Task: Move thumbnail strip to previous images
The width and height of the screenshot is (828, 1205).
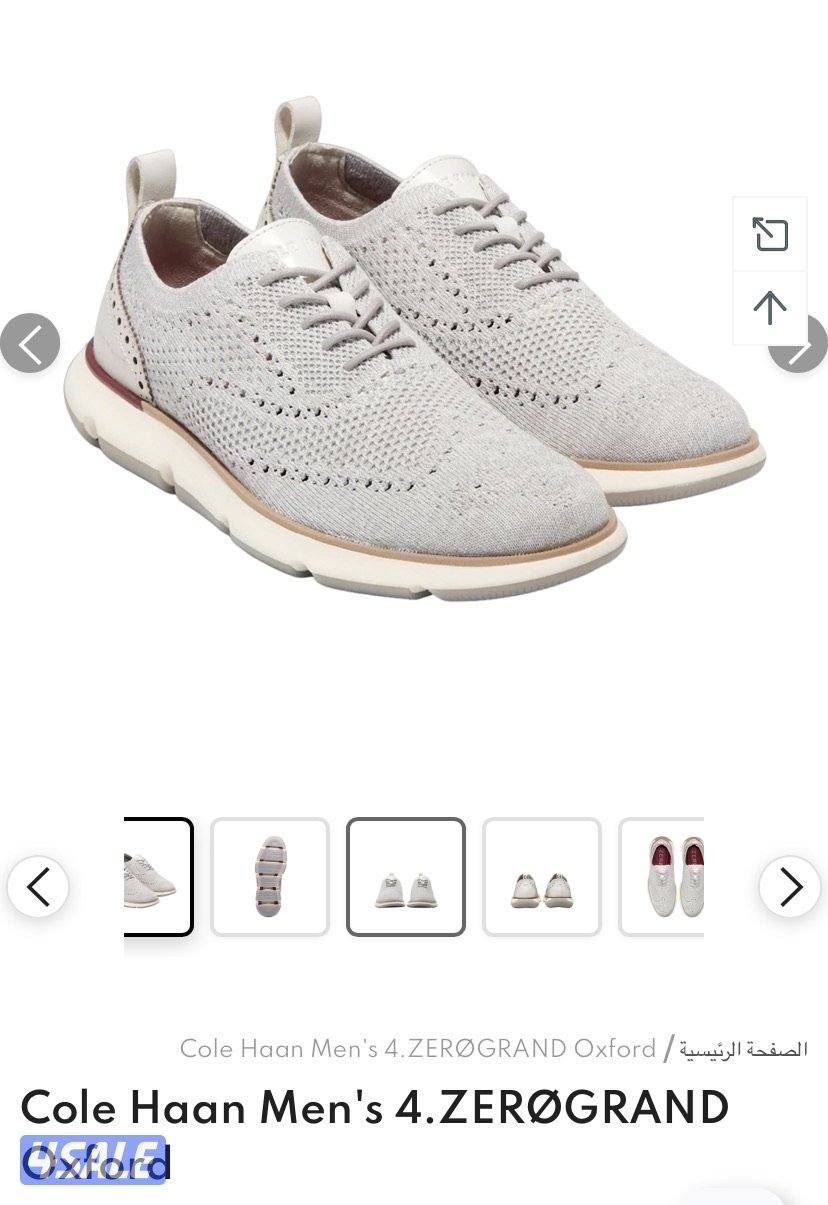Action: point(38,886)
